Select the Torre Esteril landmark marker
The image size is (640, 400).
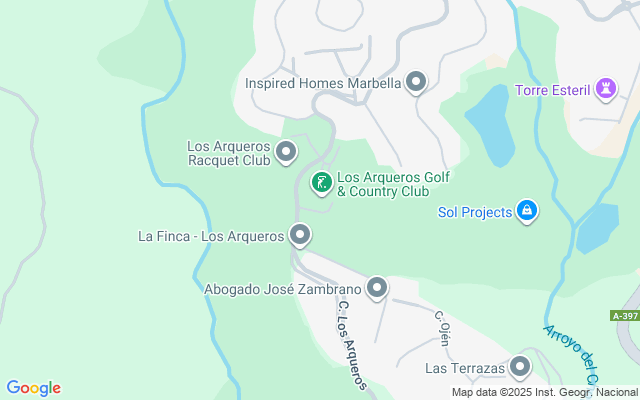605,90
